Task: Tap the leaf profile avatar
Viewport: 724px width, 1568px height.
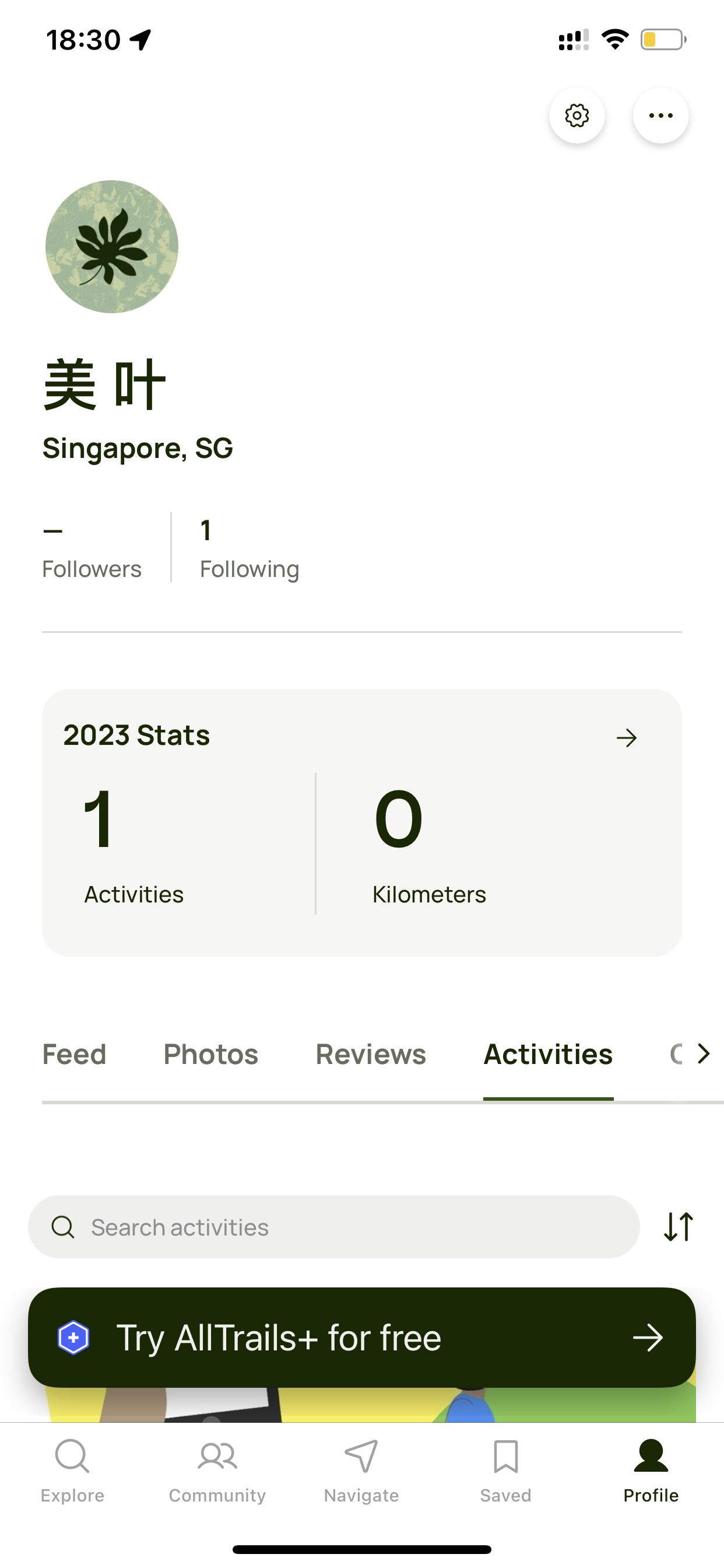Action: coord(112,247)
